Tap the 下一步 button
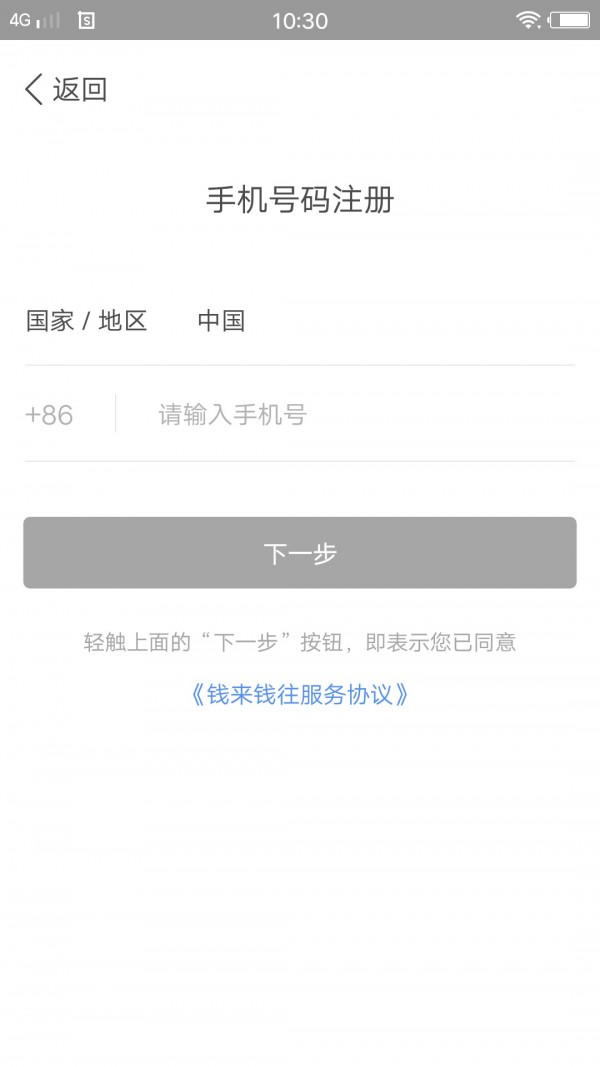 [x=300, y=553]
